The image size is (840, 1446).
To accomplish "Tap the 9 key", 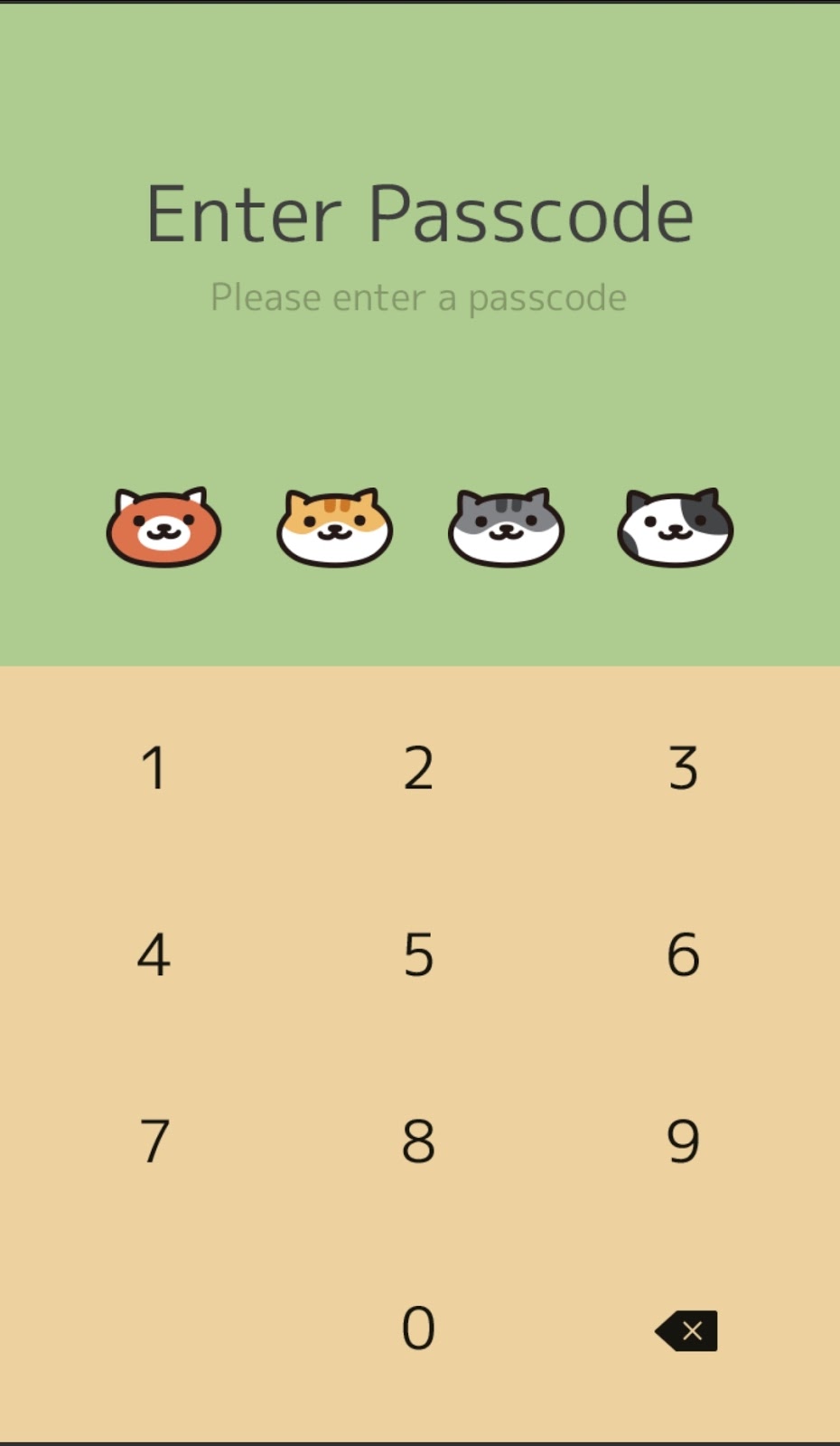I will click(x=683, y=1141).
